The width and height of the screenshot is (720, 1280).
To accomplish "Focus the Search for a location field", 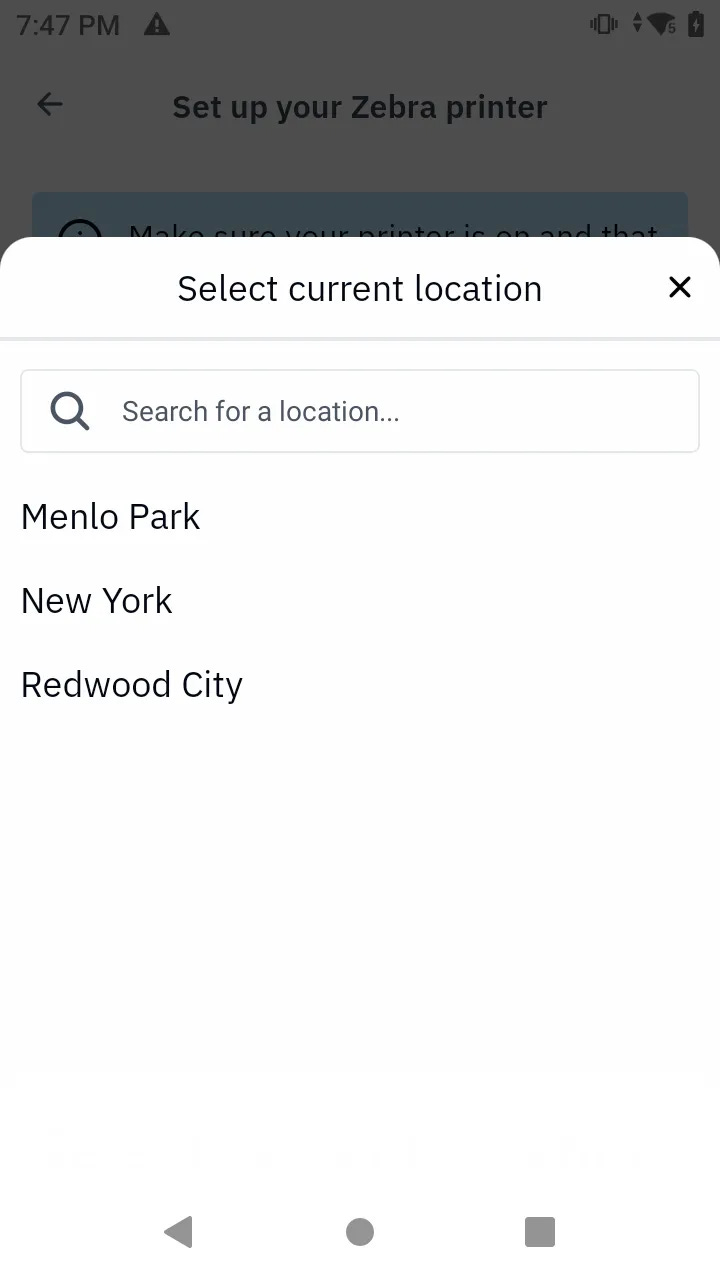I will (360, 411).
